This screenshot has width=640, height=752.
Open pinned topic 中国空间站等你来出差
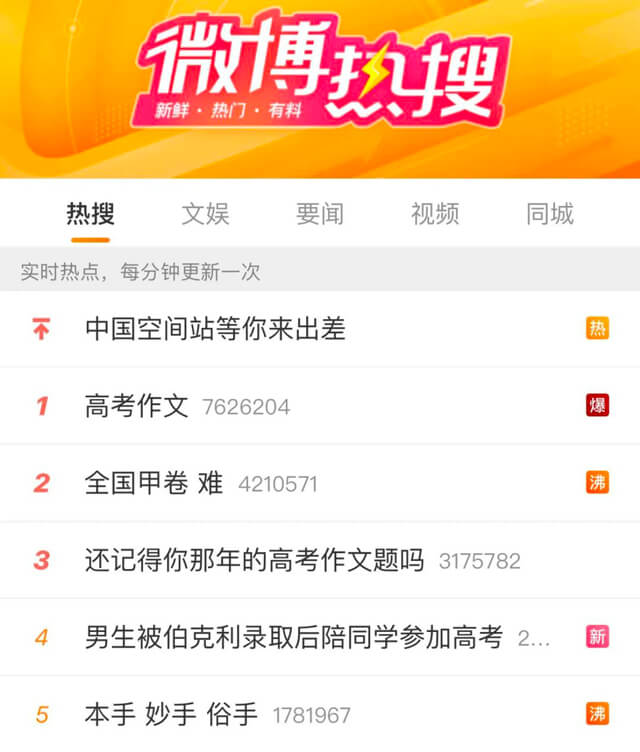[215, 329]
